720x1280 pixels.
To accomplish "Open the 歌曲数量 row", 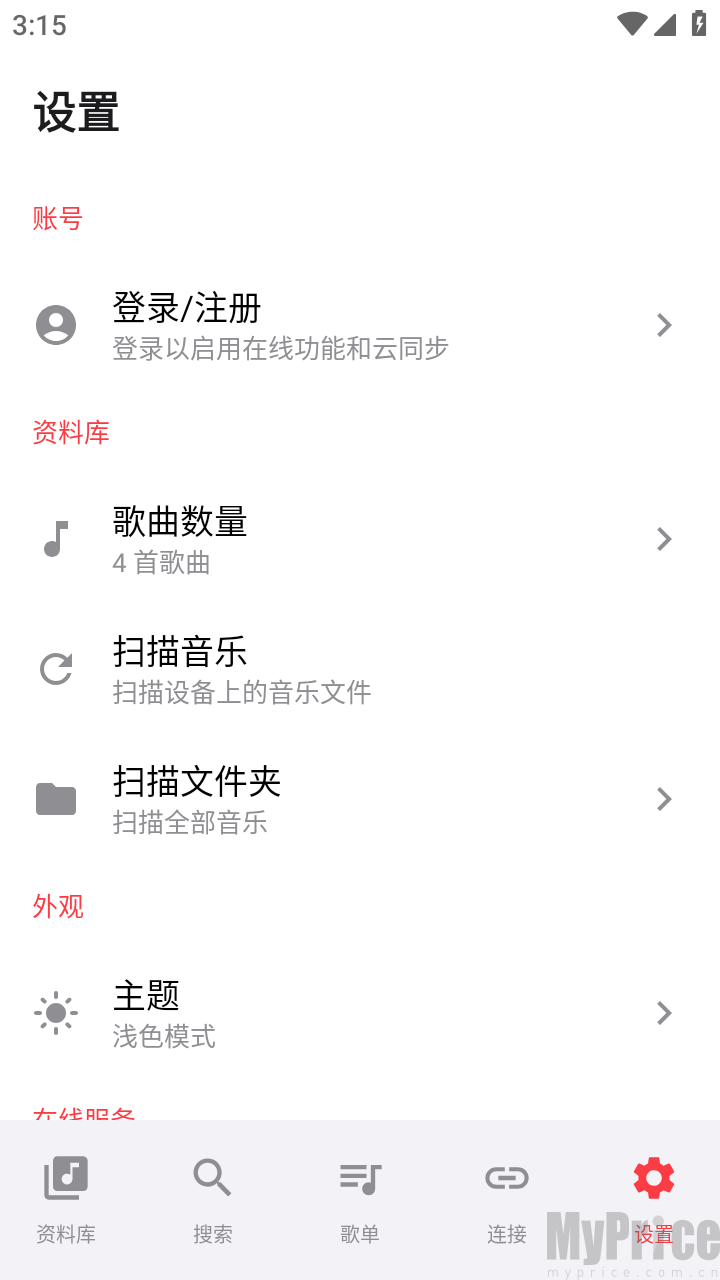I will (x=360, y=539).
